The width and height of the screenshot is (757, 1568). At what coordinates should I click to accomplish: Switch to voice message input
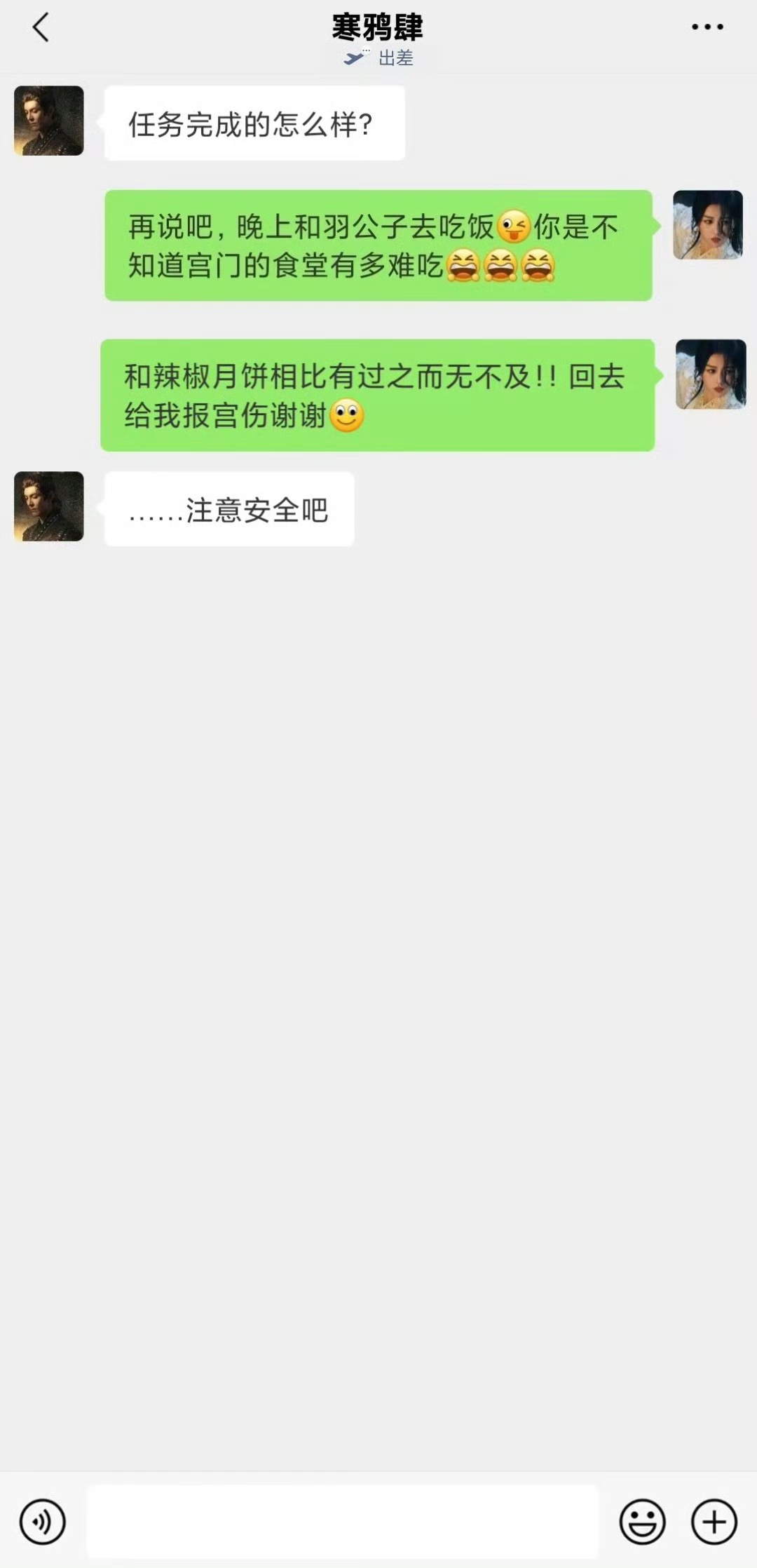click(x=43, y=1522)
